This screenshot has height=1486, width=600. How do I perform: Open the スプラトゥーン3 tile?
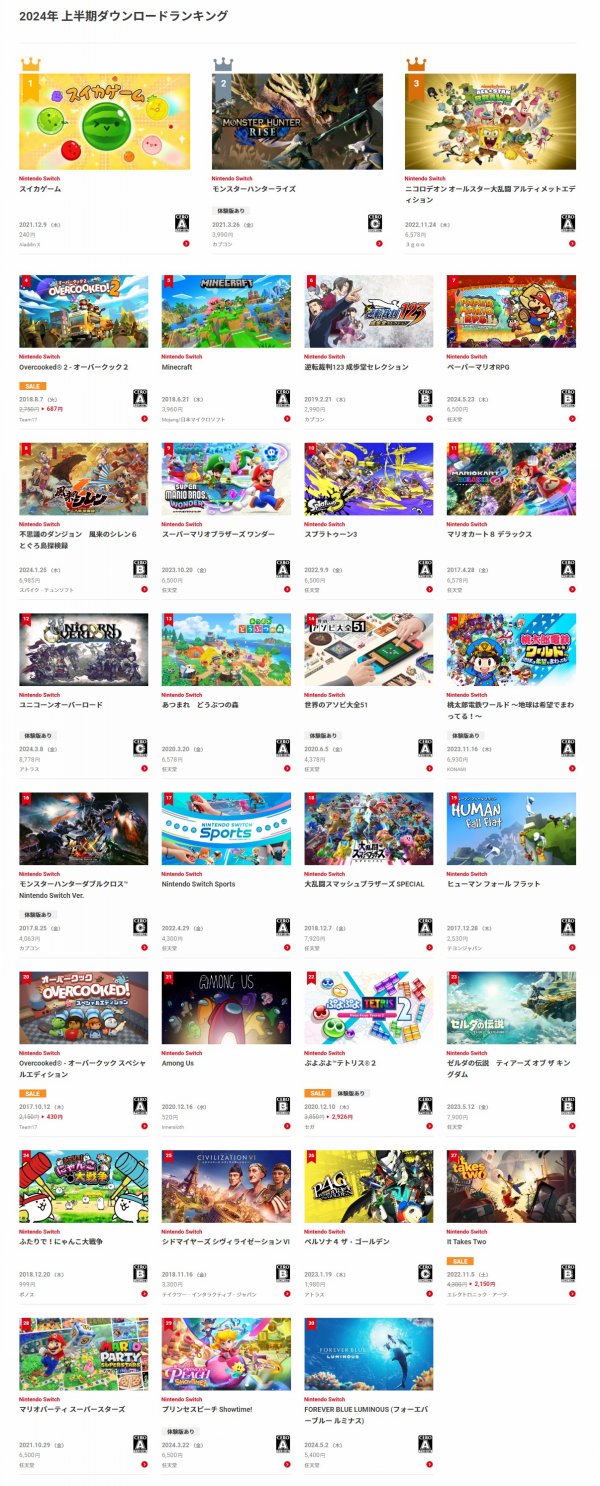pyautogui.click(x=369, y=479)
